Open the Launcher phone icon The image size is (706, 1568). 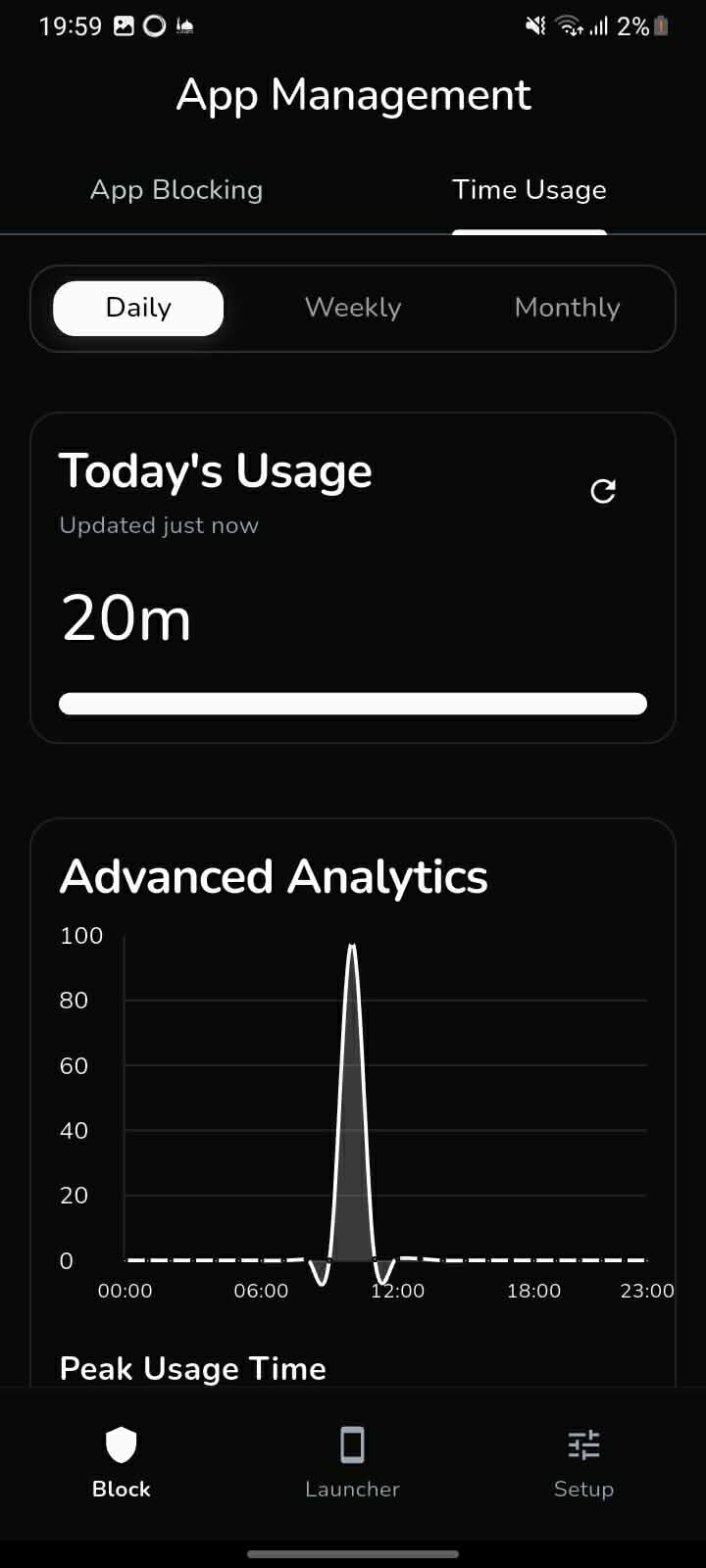pos(352,1445)
